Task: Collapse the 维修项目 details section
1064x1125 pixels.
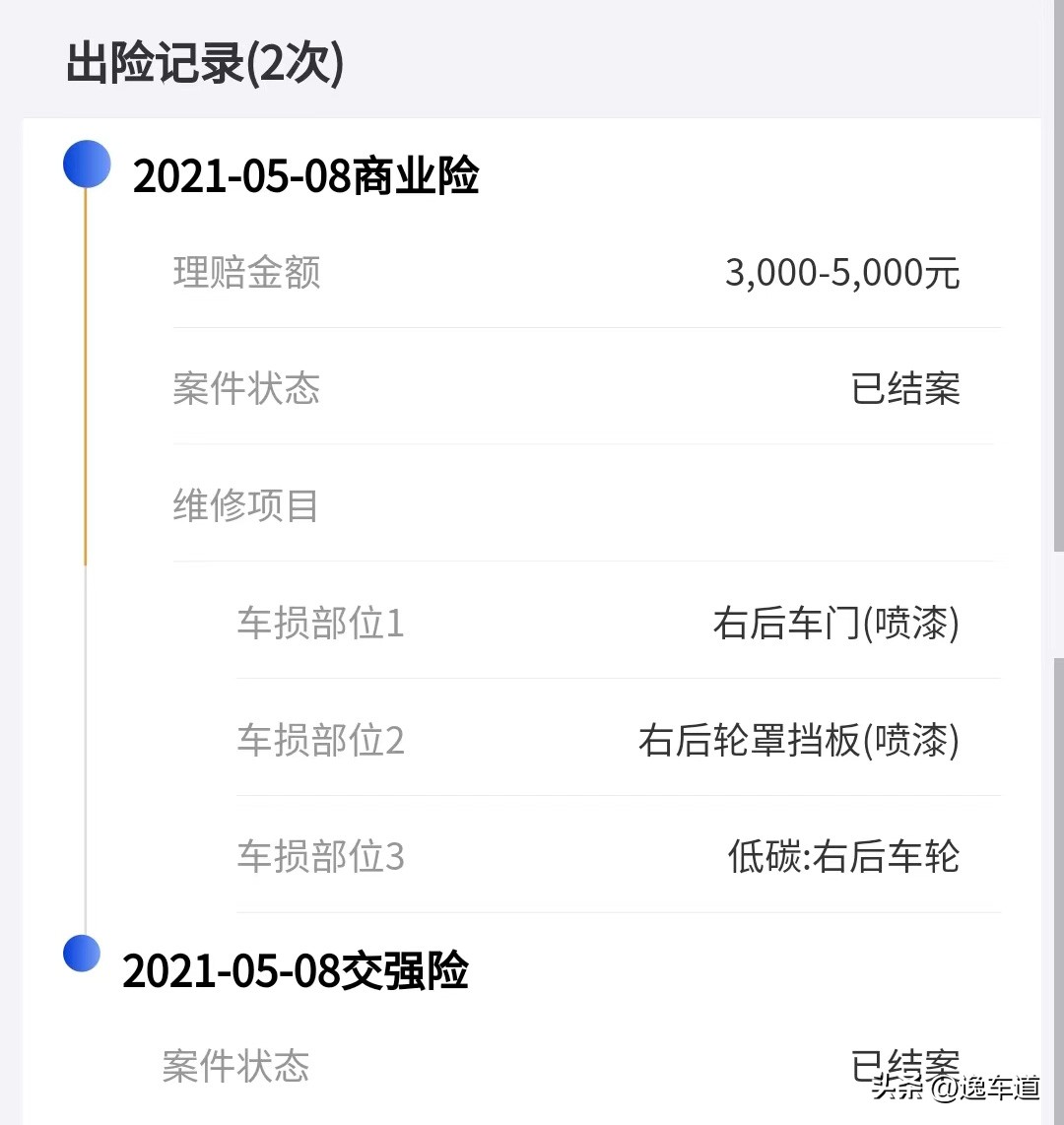Action: (x=245, y=505)
